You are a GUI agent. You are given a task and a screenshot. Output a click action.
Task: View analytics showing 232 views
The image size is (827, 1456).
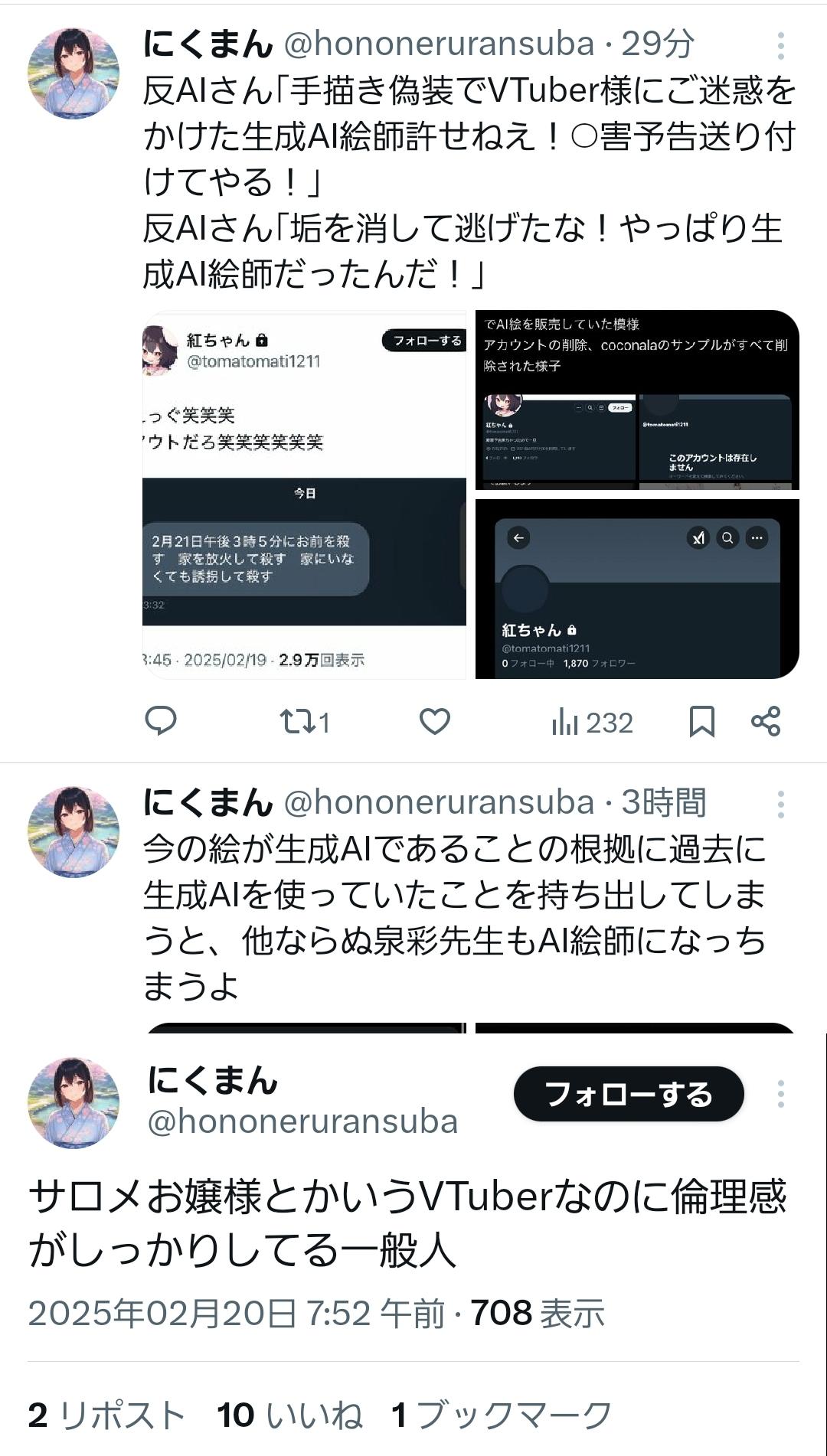pos(592,722)
